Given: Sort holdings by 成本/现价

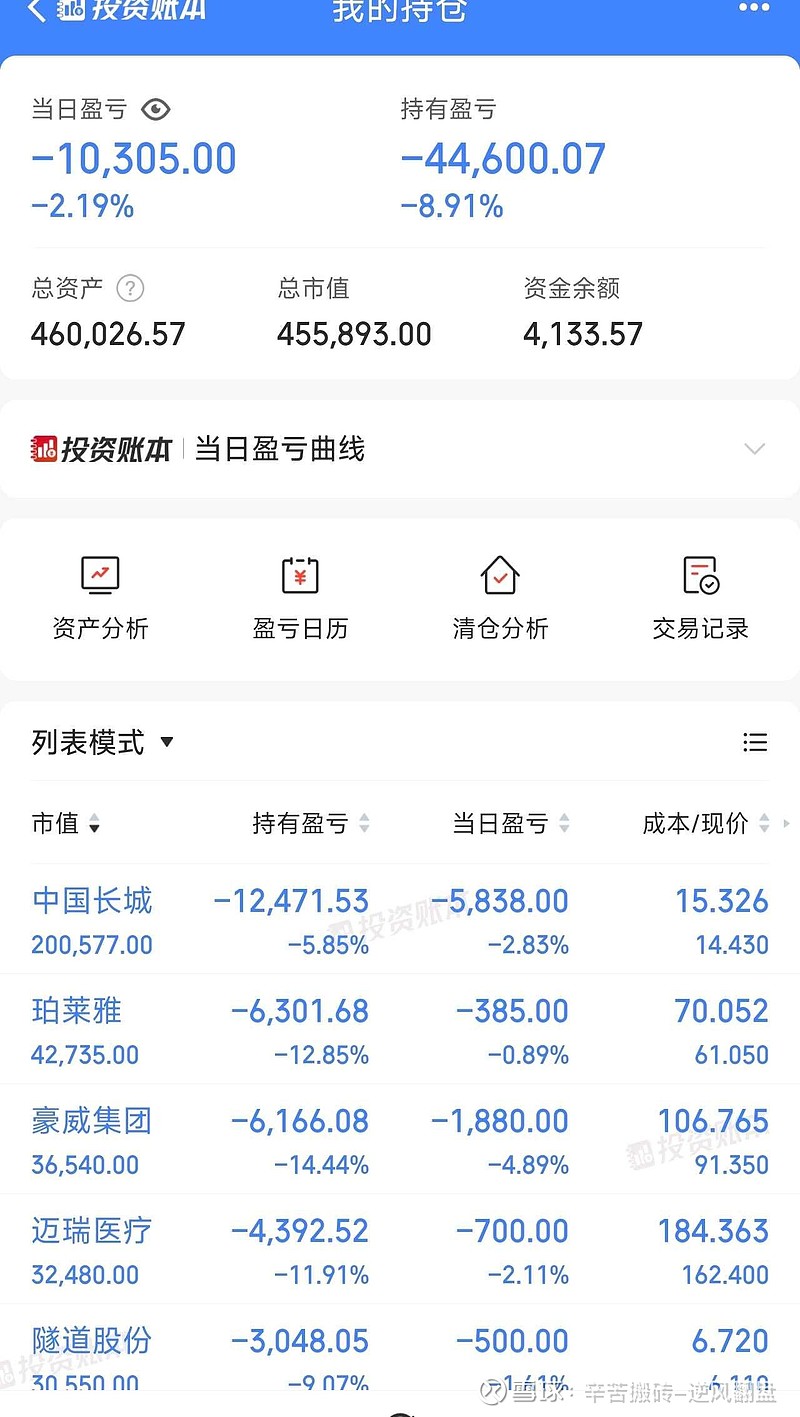Looking at the screenshot, I should [x=705, y=824].
